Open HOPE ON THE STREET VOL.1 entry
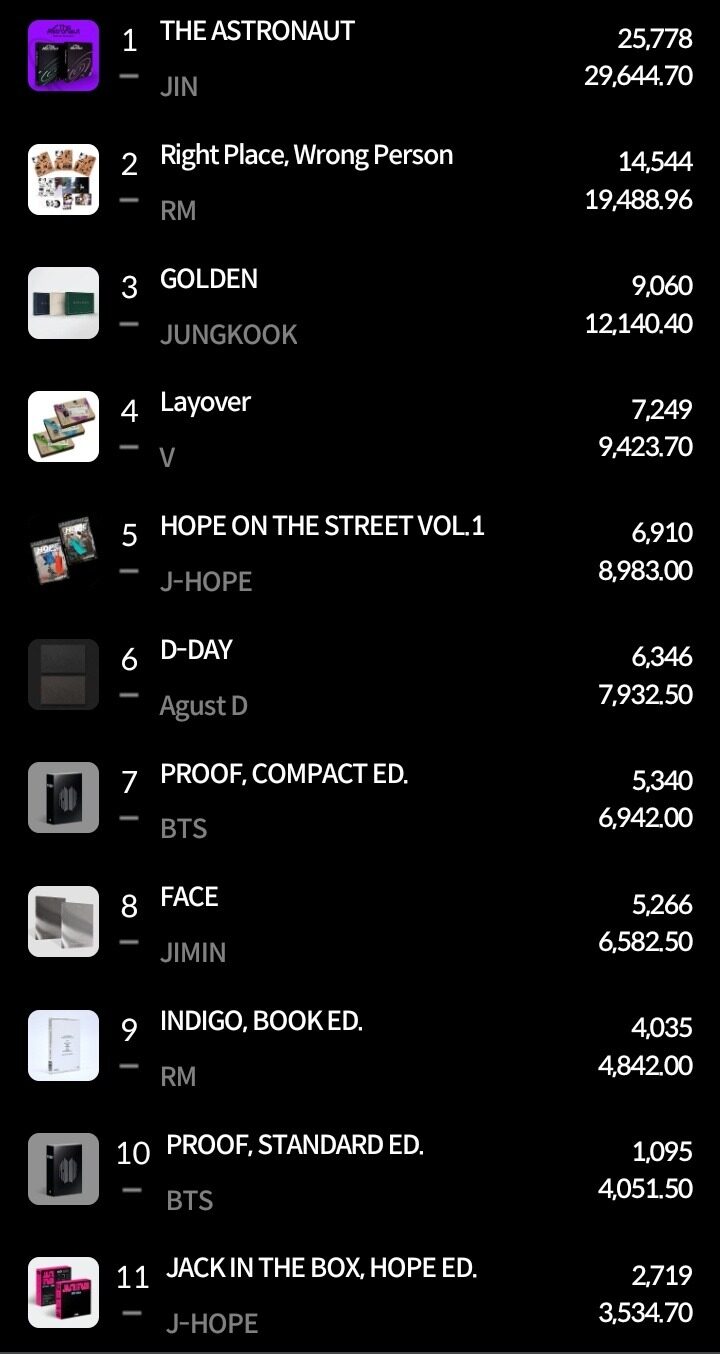720x1354 pixels. (x=322, y=527)
